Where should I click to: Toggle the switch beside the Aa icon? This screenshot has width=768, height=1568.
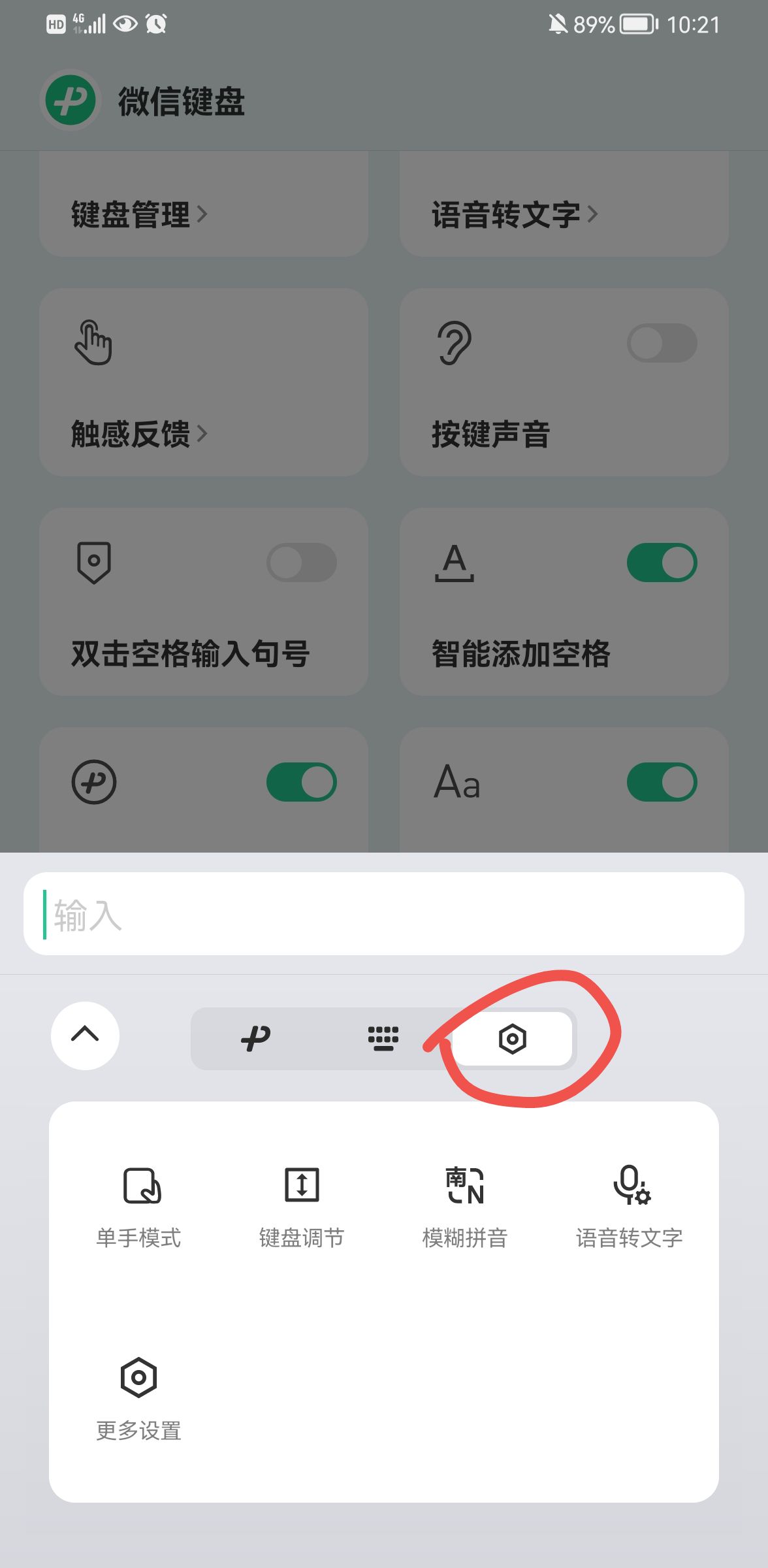point(662,782)
